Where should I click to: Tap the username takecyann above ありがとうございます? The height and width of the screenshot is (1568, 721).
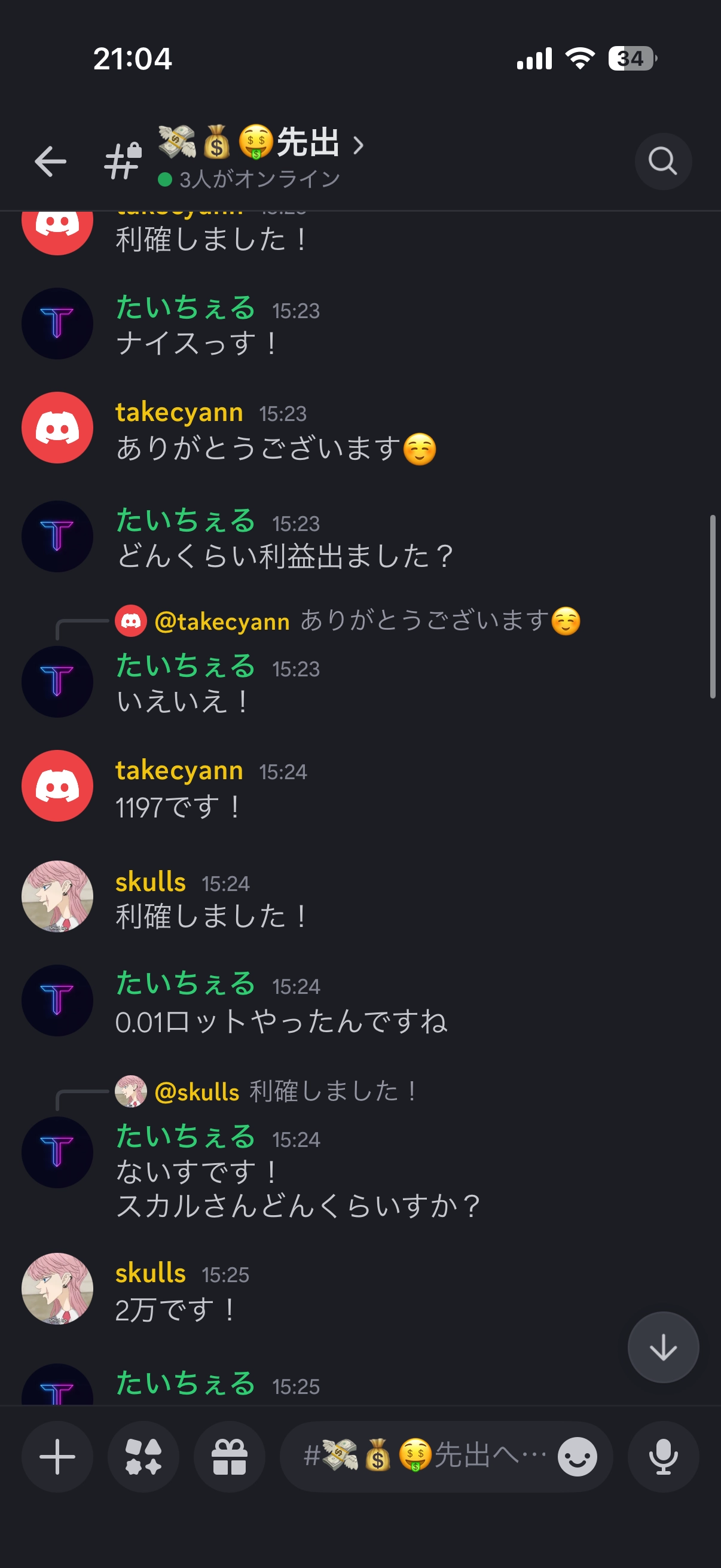pyautogui.click(x=179, y=412)
